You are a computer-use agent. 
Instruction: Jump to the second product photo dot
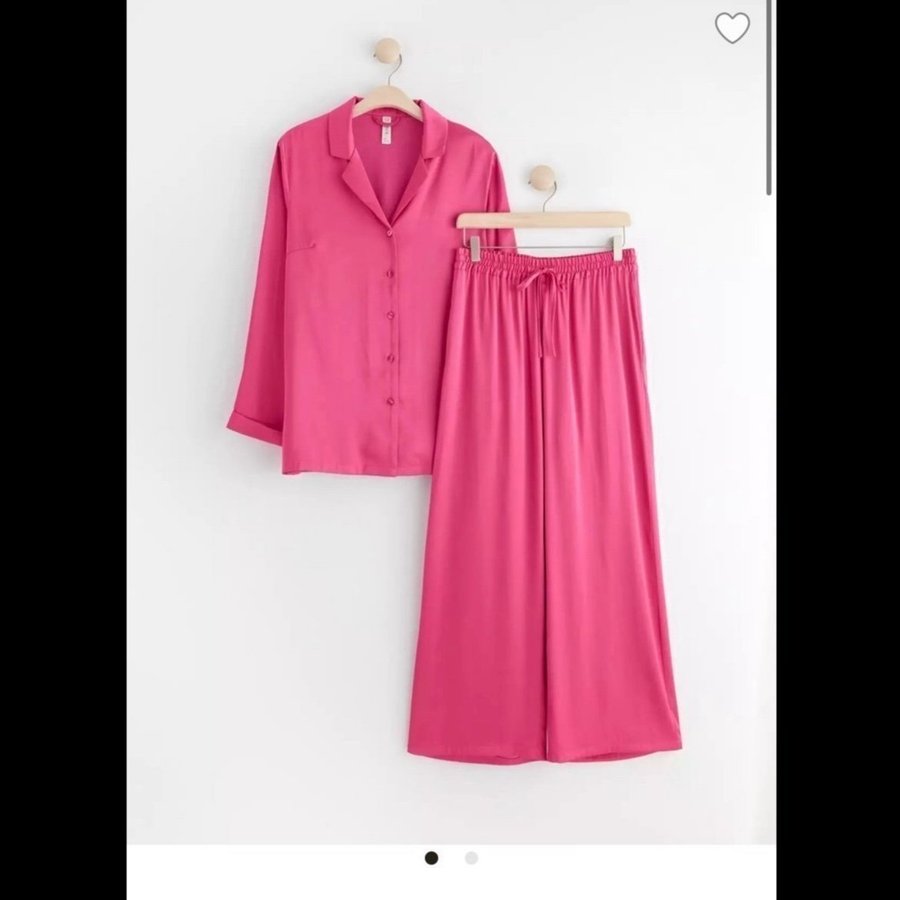coord(471,858)
